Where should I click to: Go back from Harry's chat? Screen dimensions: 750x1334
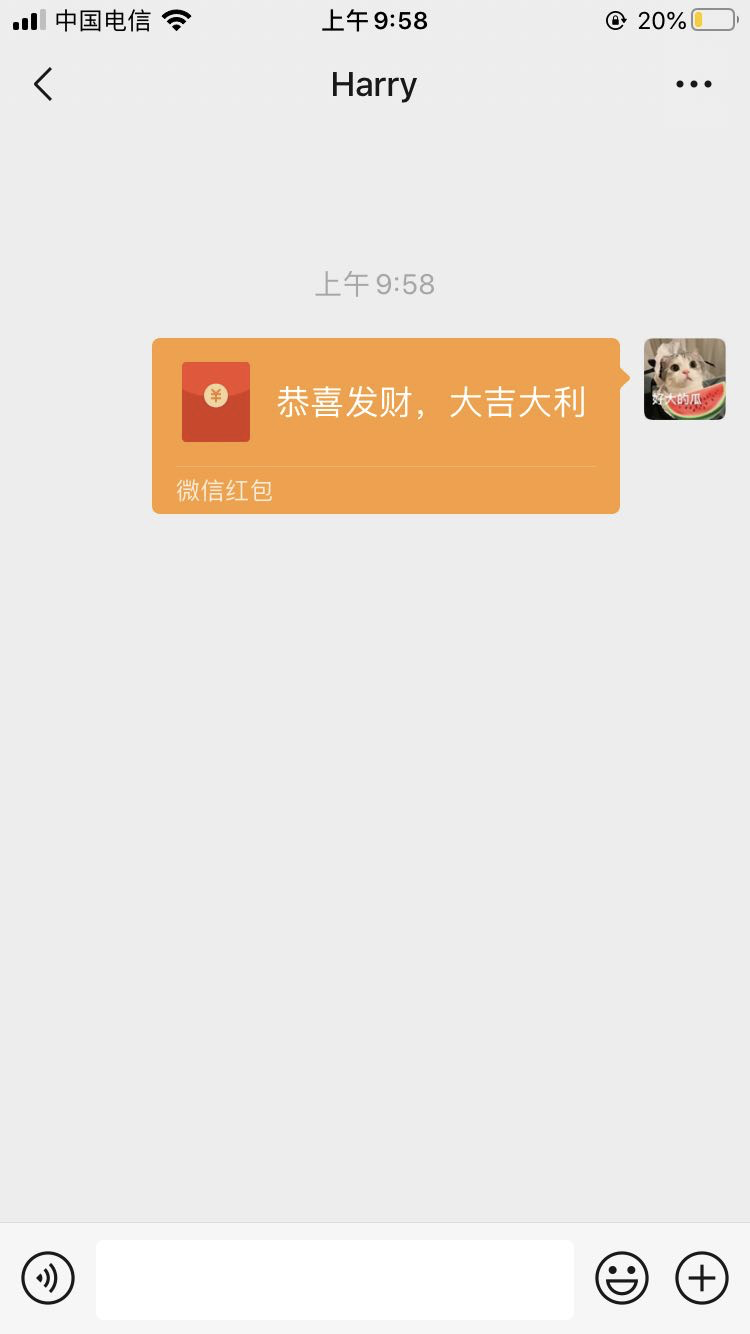tap(42, 84)
